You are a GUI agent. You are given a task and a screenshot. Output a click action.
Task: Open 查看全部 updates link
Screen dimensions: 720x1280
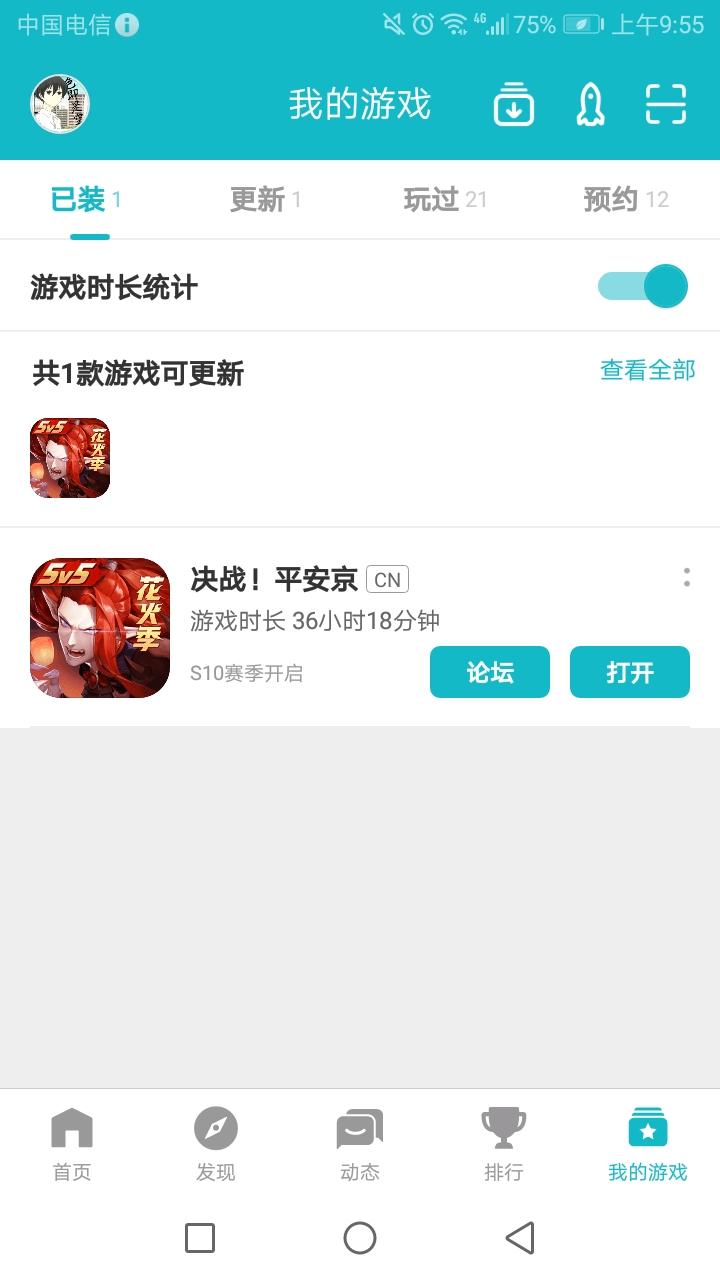(648, 370)
